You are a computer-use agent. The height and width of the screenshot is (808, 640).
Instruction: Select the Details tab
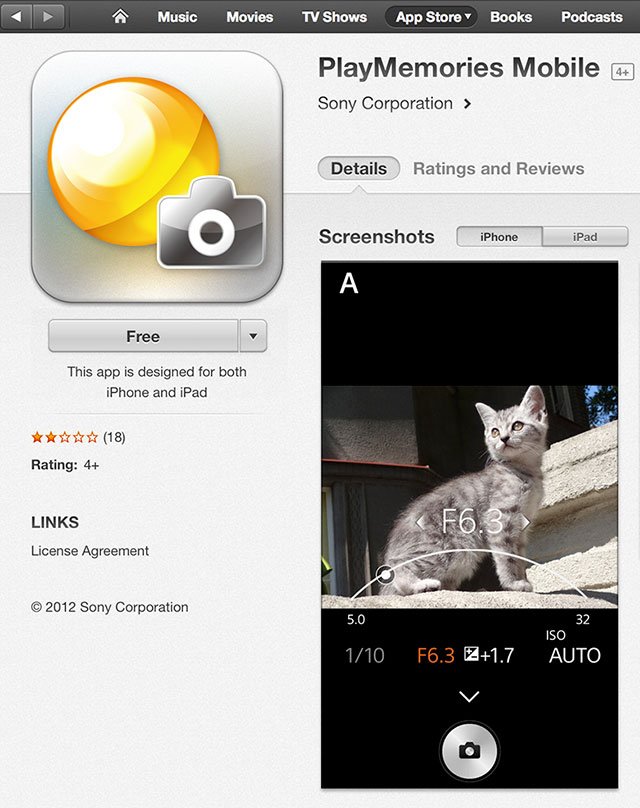[359, 168]
